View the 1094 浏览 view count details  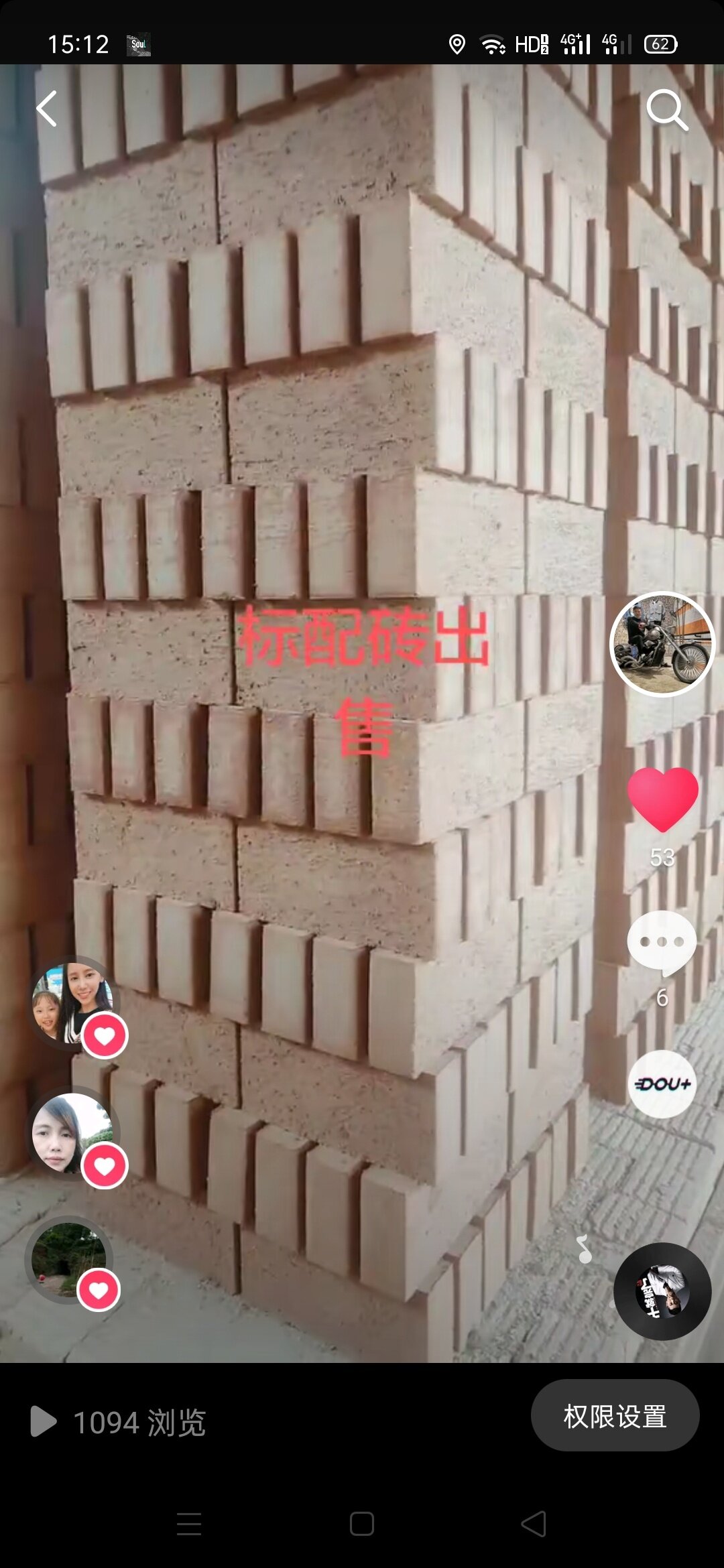[119, 1422]
